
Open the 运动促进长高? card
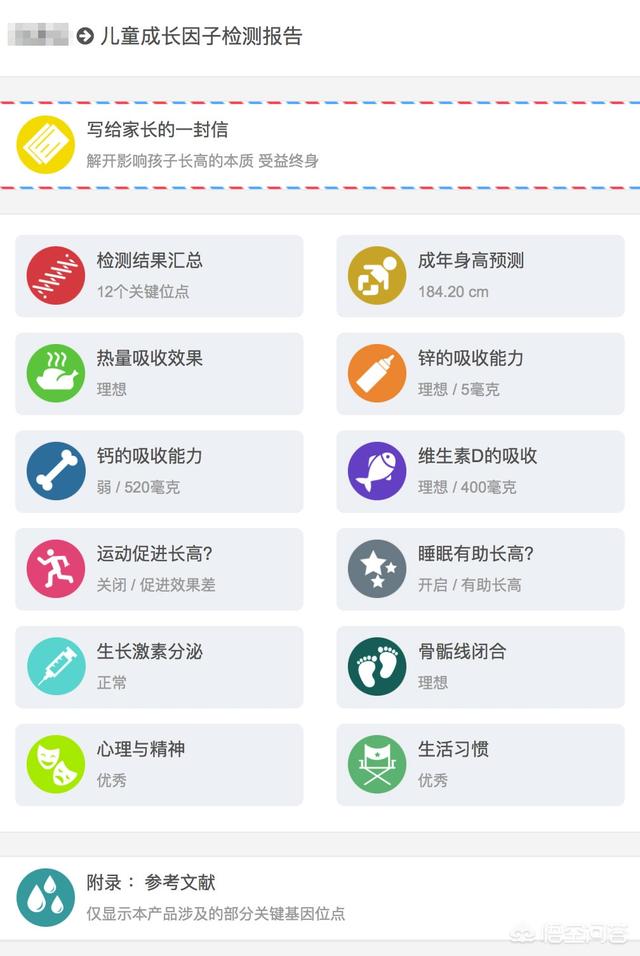(159, 569)
